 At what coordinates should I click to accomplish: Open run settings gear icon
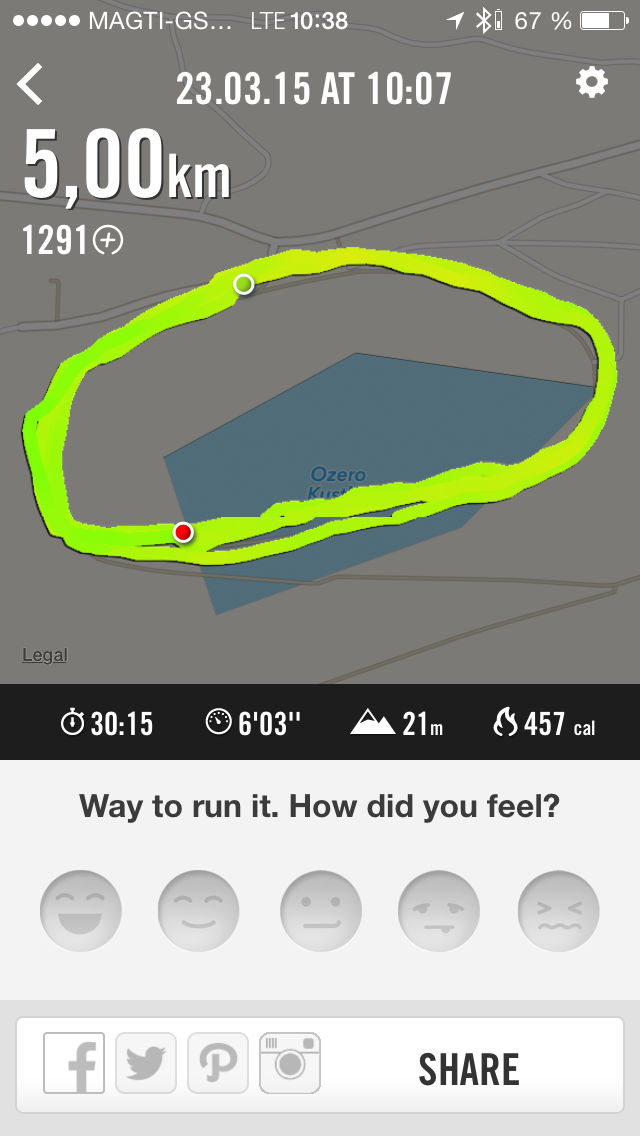[592, 84]
